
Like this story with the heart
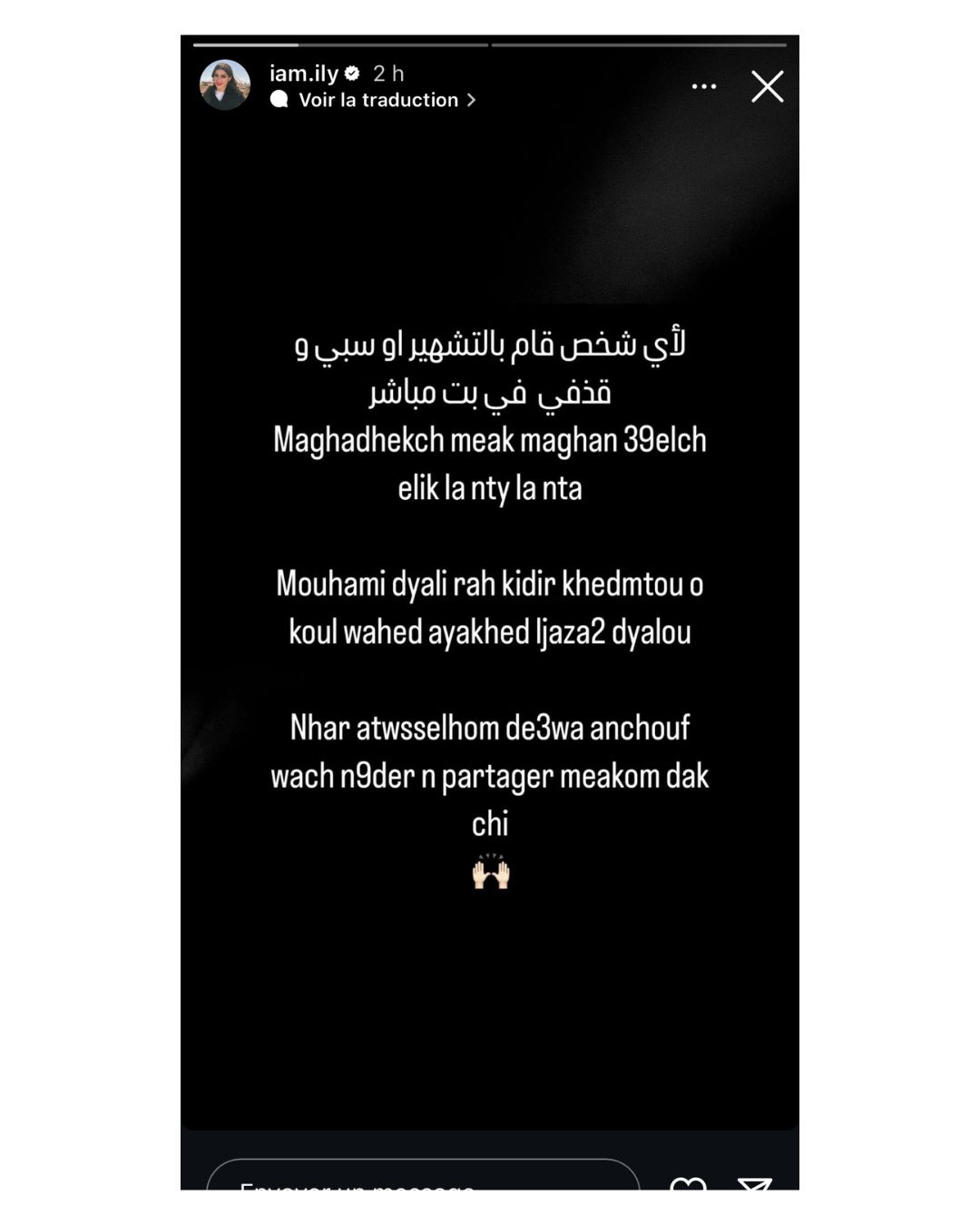[688, 1183]
